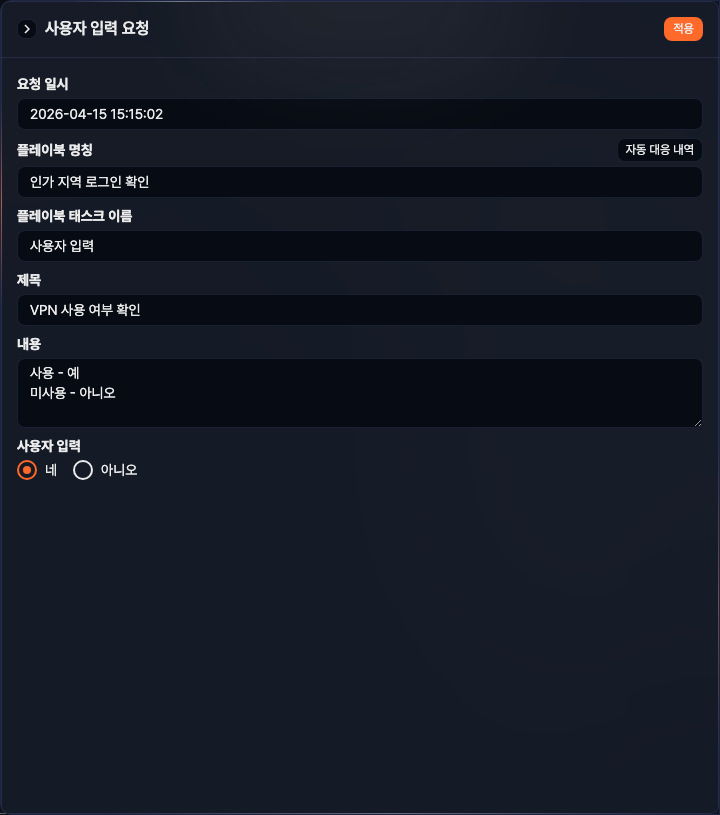This screenshot has width=720, height=815.
Task: Click inside the 내용 content textarea
Action: click(x=360, y=393)
